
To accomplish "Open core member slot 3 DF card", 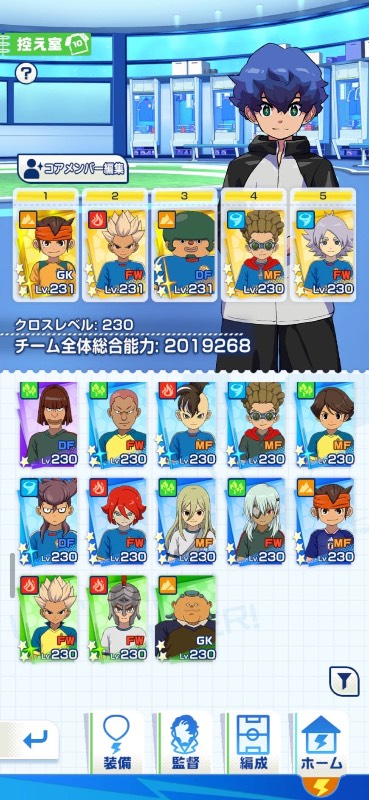I will click(x=185, y=244).
